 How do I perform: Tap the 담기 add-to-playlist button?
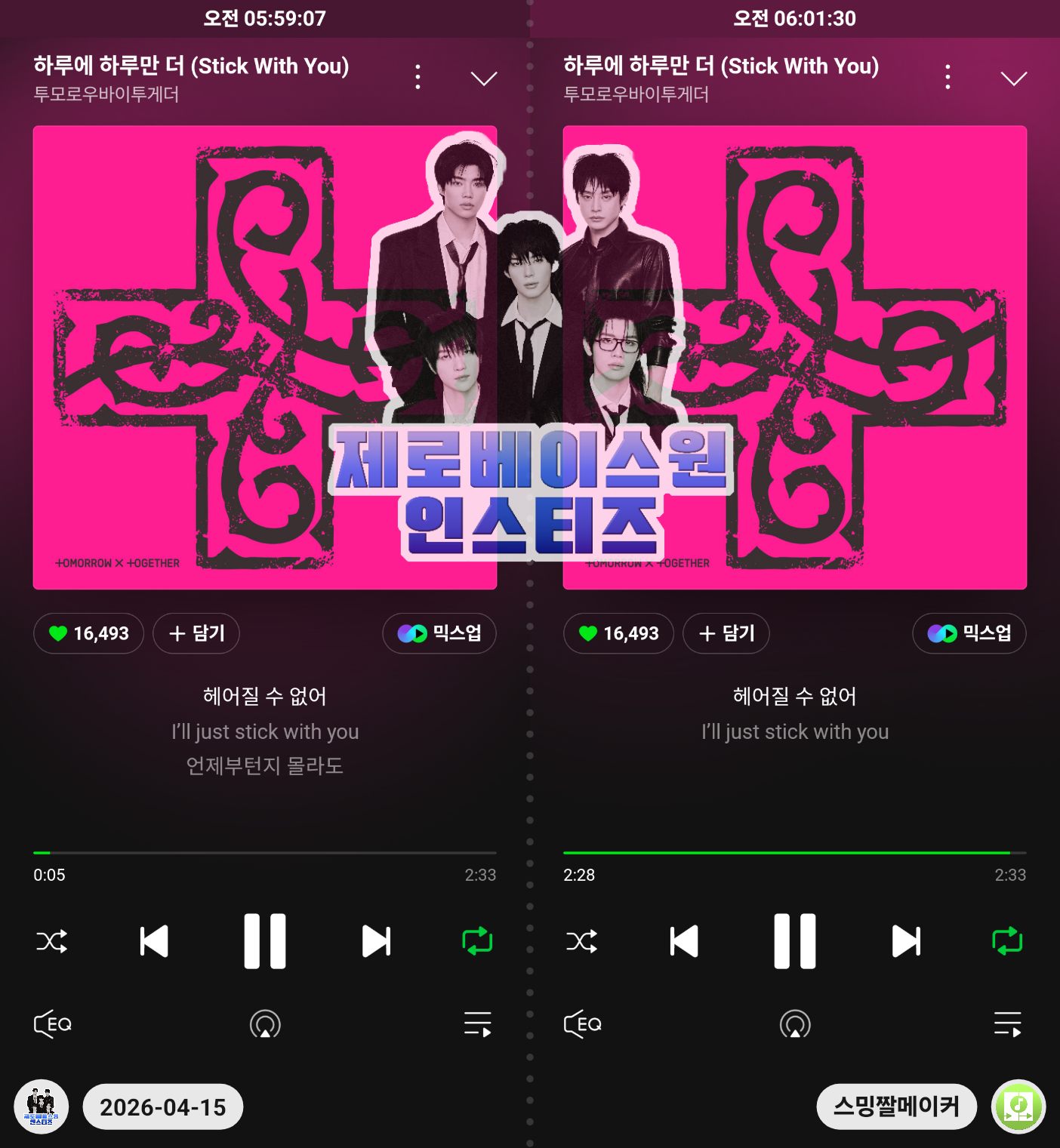196,633
